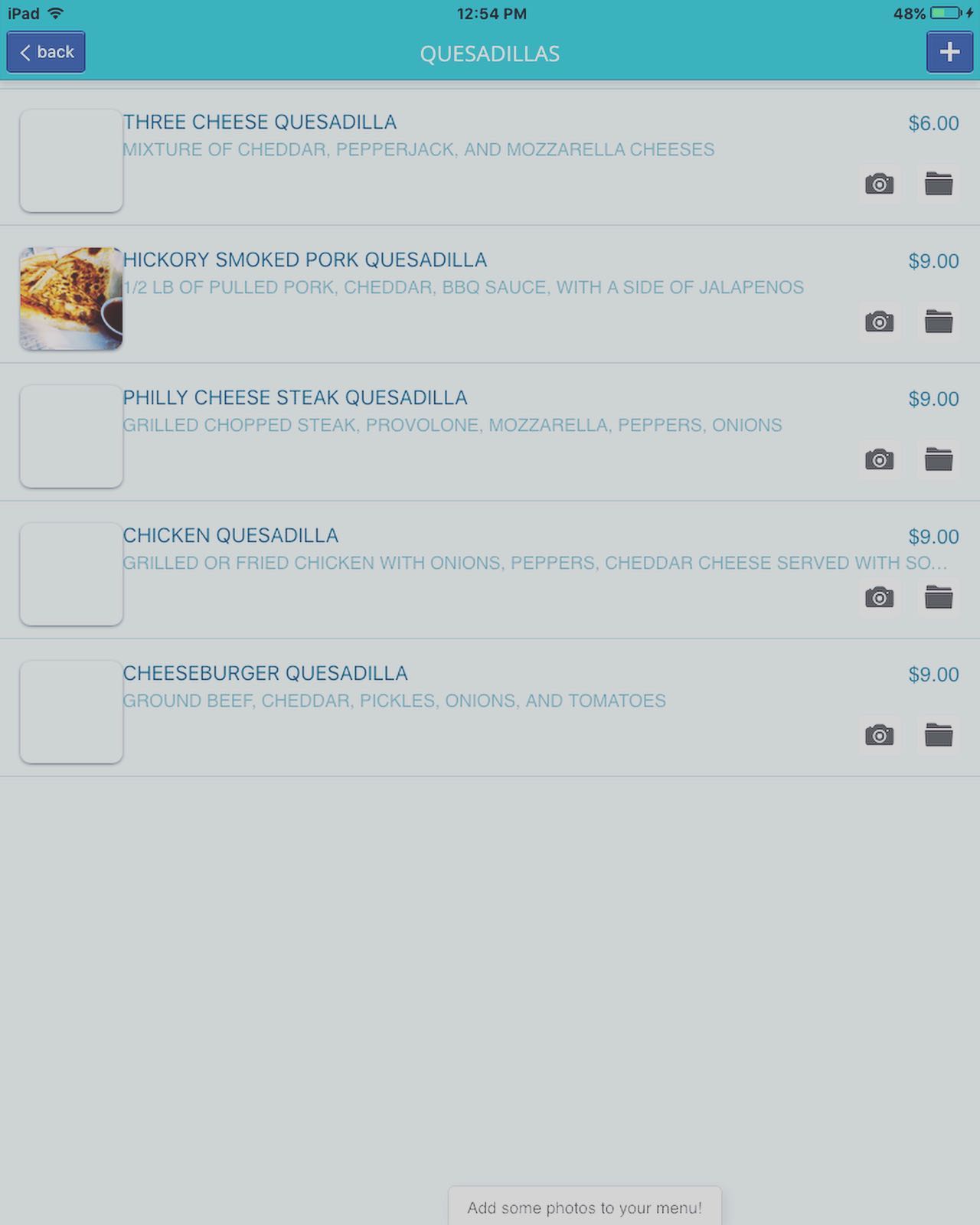Choose a saved image for Three Cheese Quesadilla
980x1225 pixels.
click(x=938, y=184)
